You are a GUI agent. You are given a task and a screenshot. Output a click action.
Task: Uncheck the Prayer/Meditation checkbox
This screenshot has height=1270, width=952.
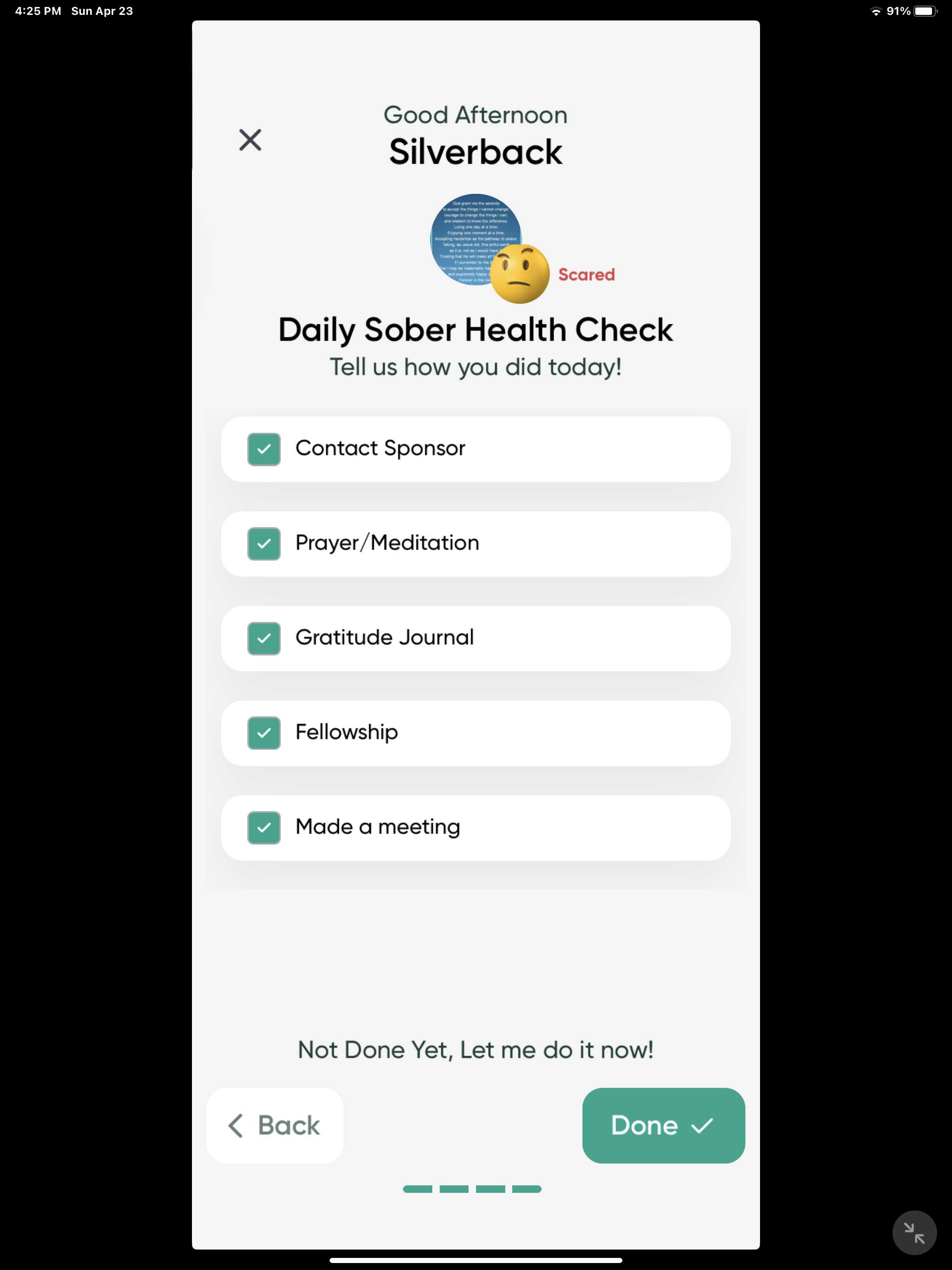point(264,544)
